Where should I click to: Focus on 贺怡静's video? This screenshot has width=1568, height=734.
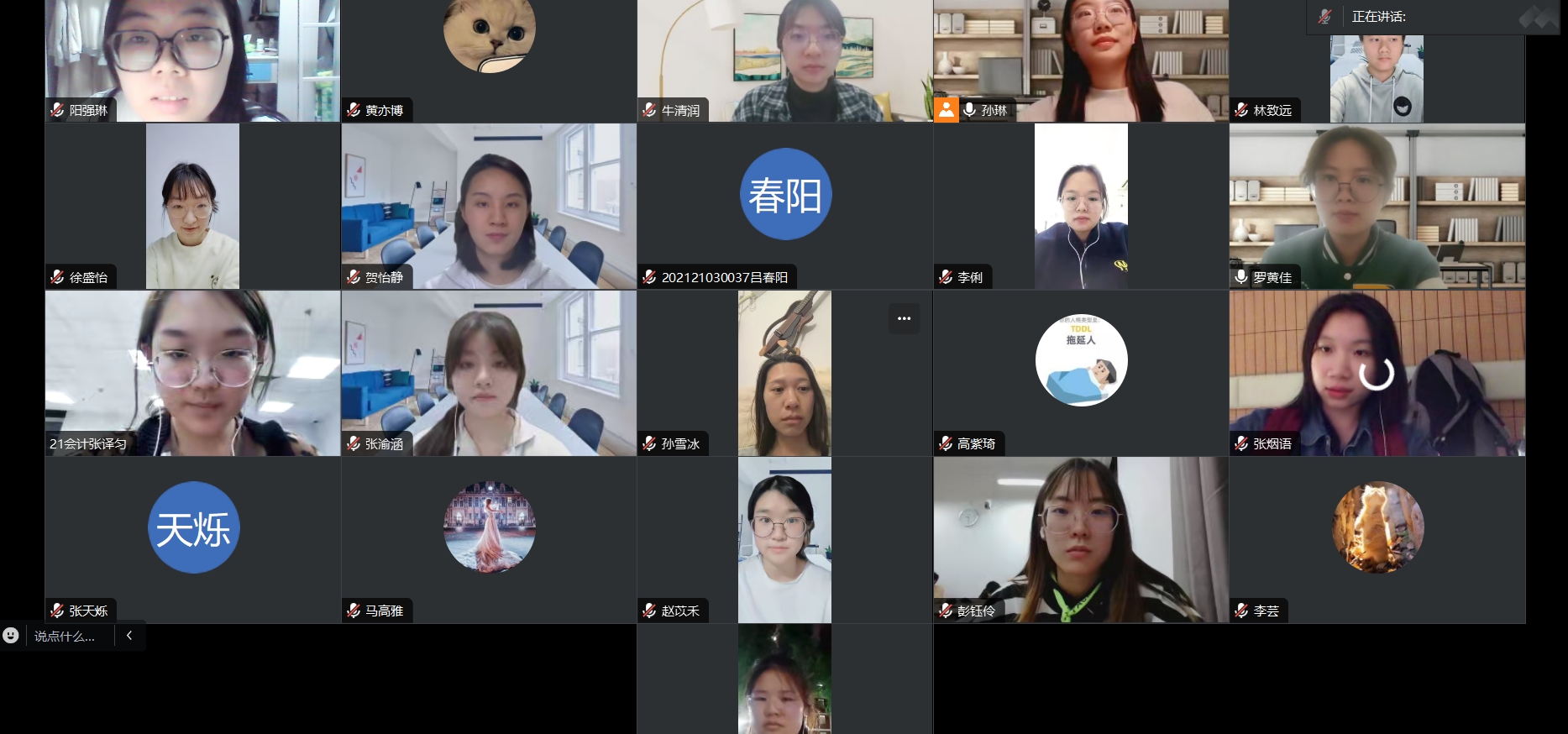coord(489,206)
